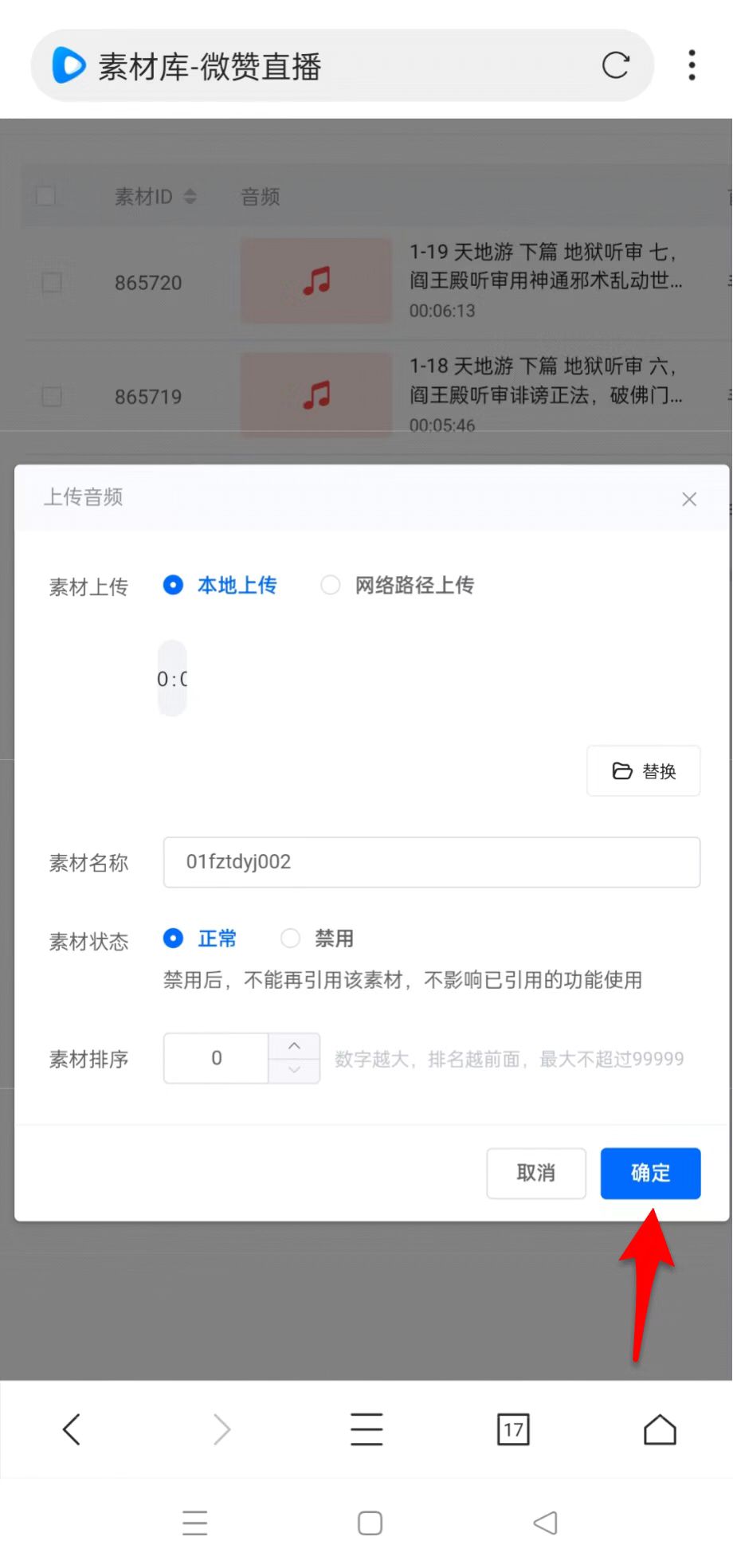Confirm upload with 确定
The height and width of the screenshot is (1568, 733).
650,1173
